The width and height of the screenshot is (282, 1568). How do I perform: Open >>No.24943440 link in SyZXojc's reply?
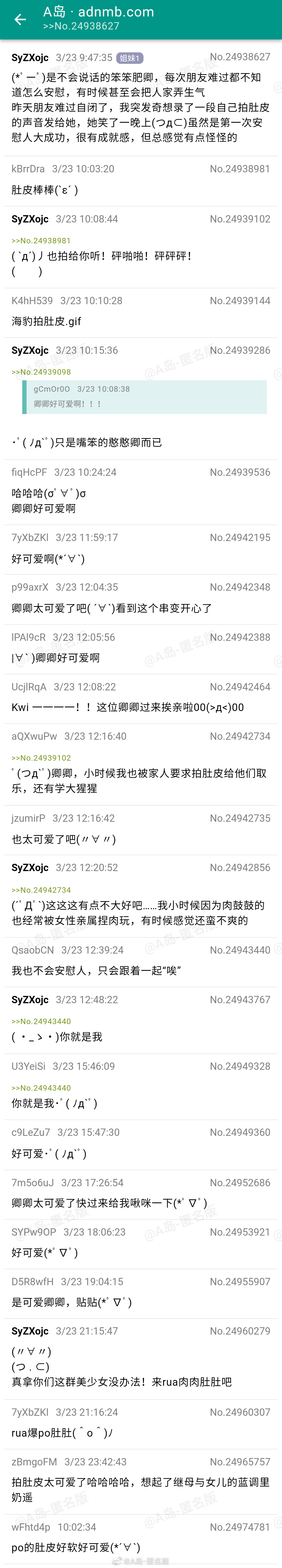[41, 1021]
